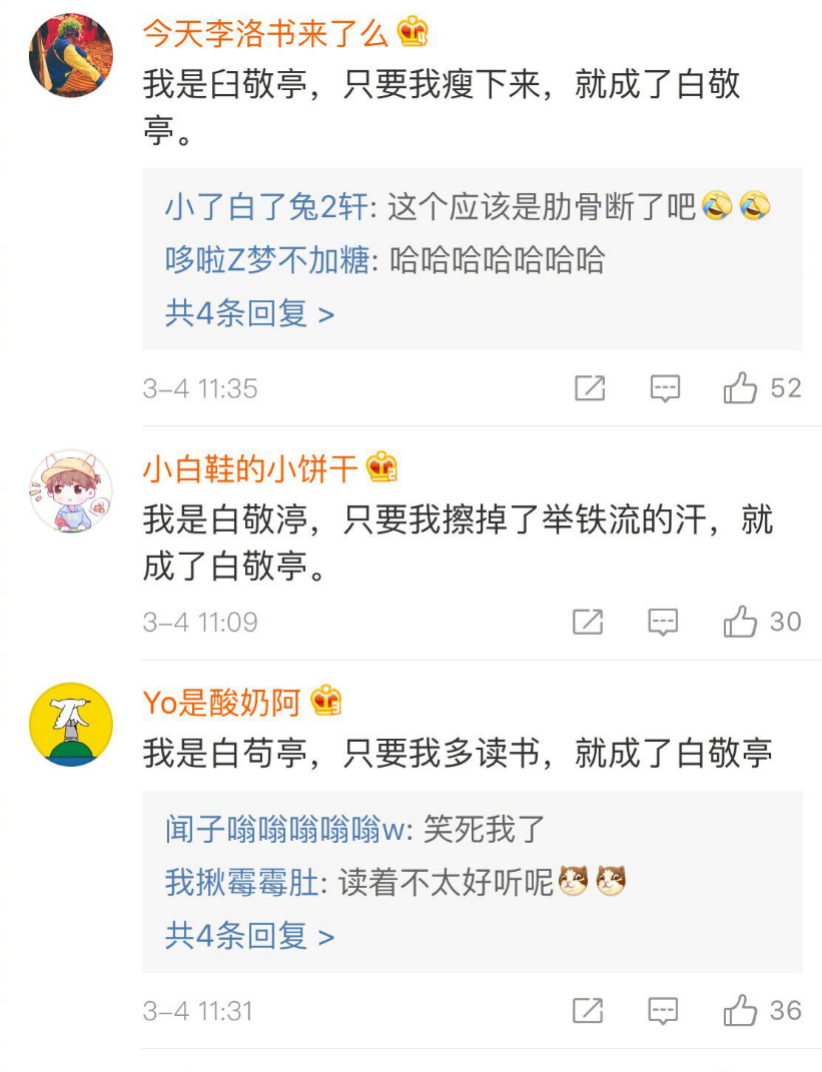Reply to the comment posted at 3-4 11:31
This screenshot has height=1072, width=822.
point(663,1011)
